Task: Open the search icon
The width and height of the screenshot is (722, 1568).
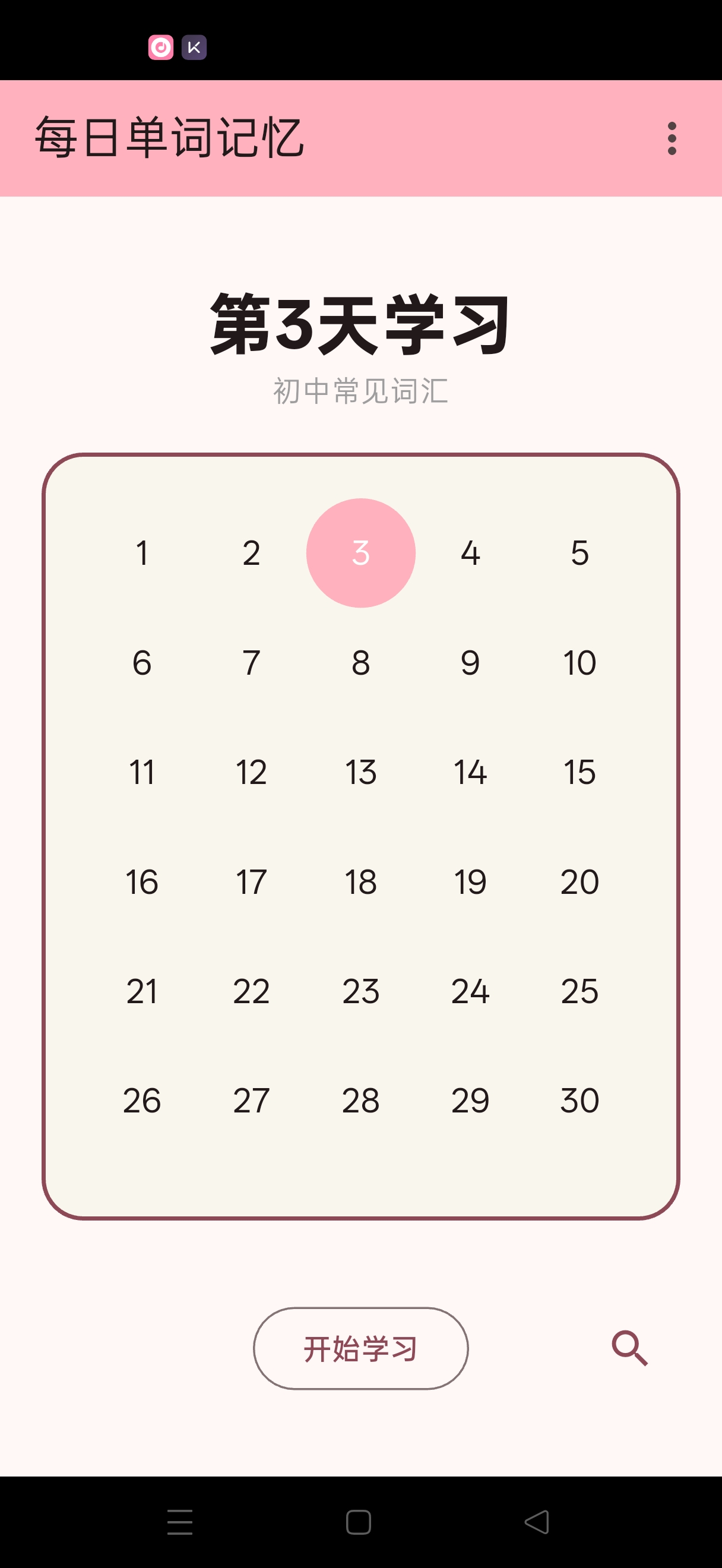Action: (x=629, y=1348)
